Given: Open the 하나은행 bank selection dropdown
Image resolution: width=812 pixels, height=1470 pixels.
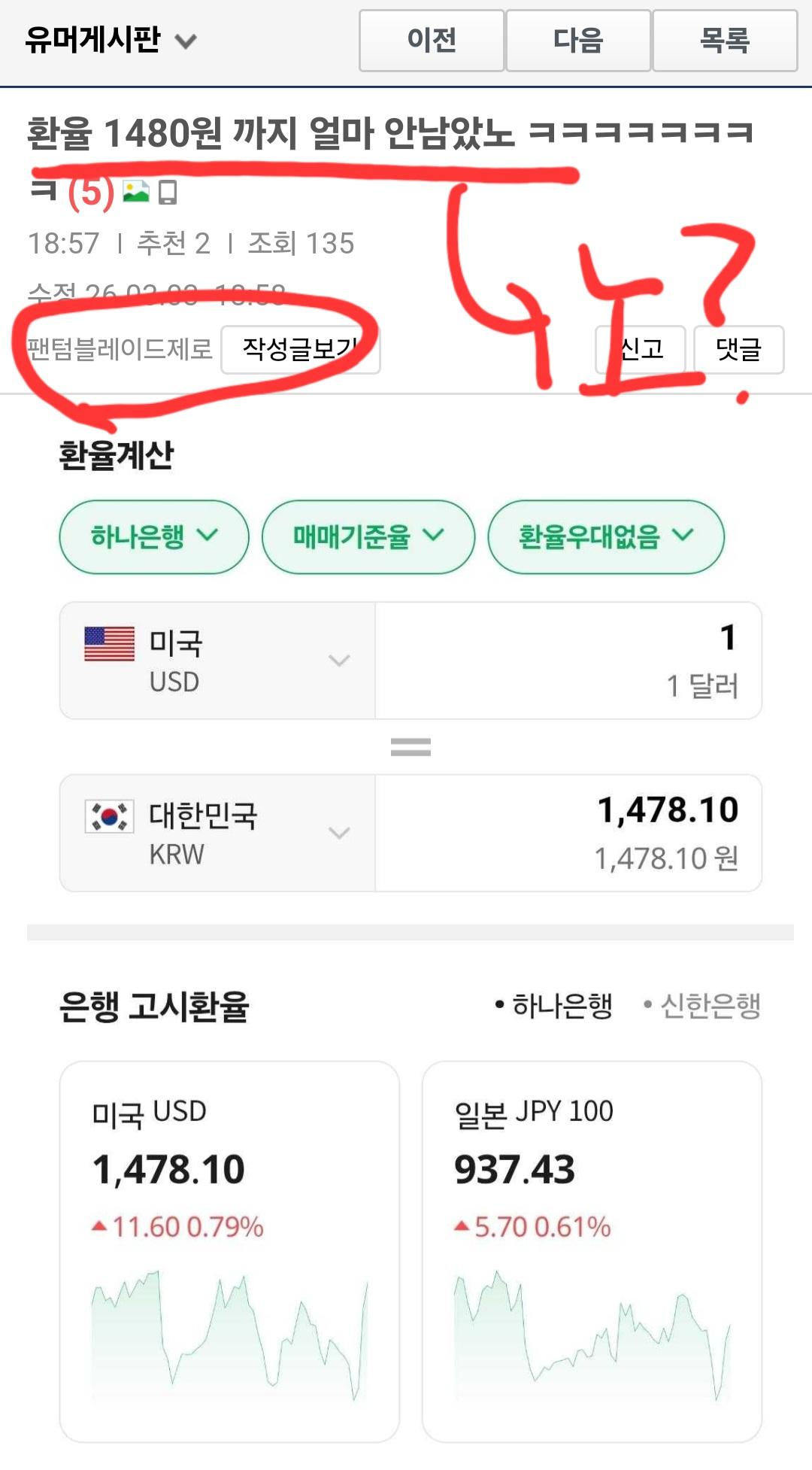Looking at the screenshot, I should tap(153, 536).
